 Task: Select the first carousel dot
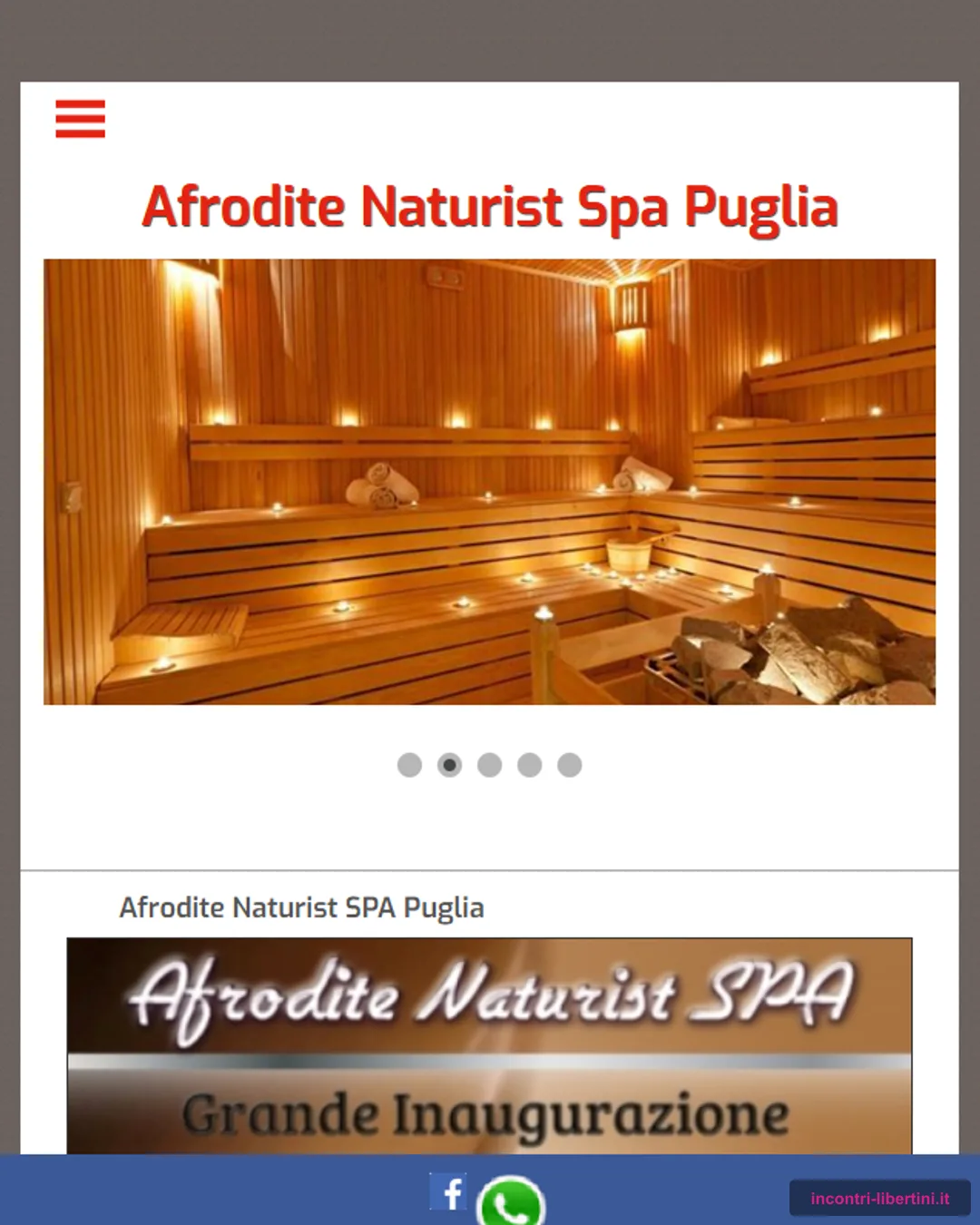point(411,765)
